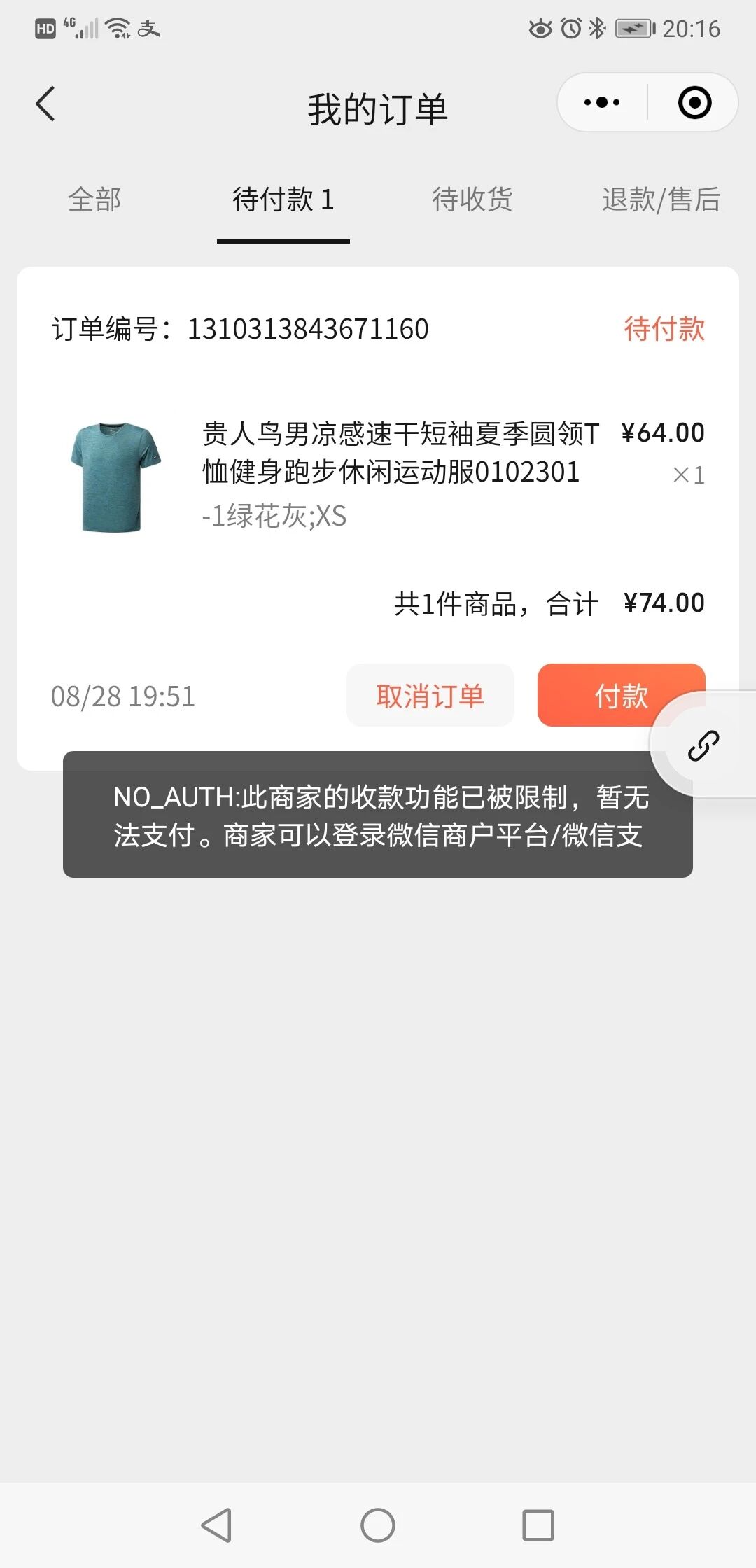This screenshot has height=1568, width=756.
Task: Open the 退款/售后 tab
Action: [x=660, y=199]
